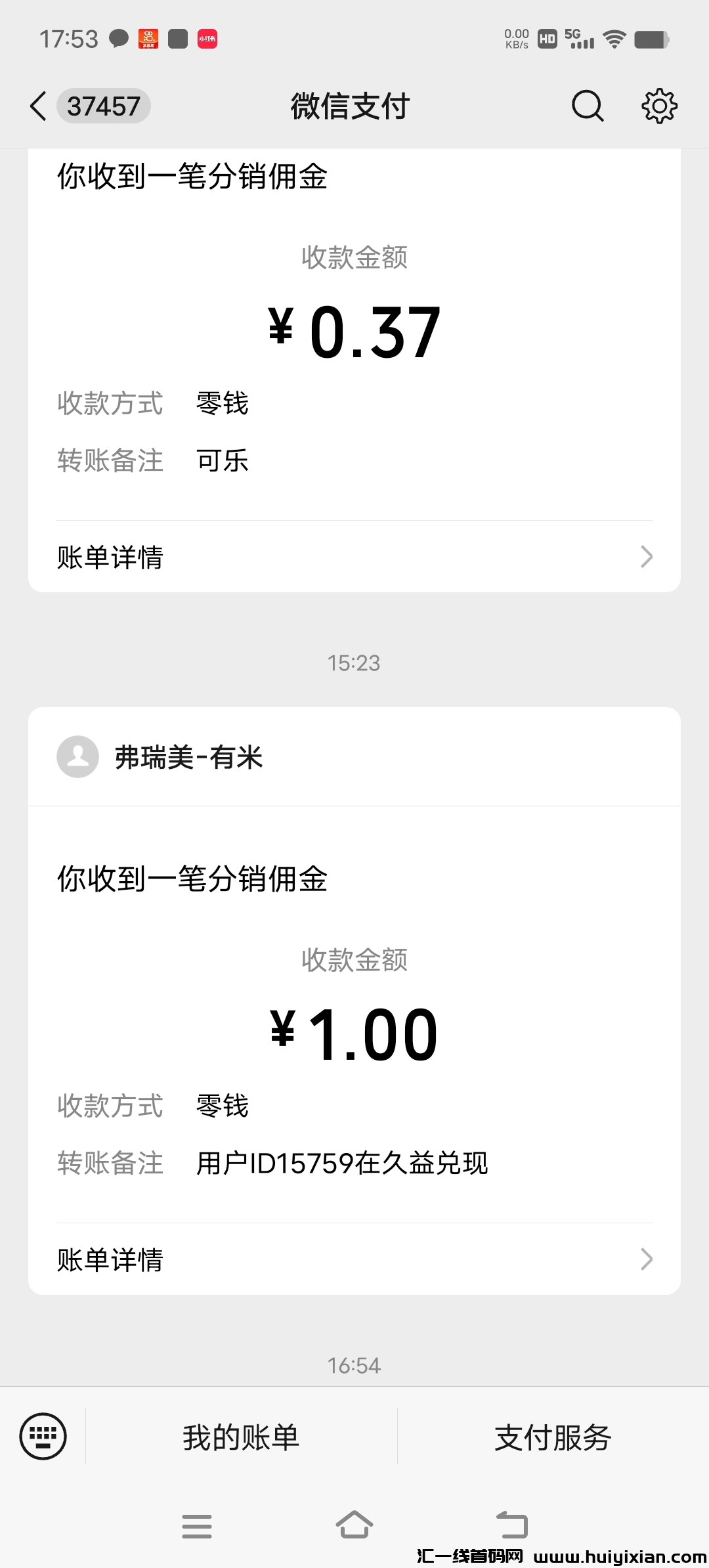Open the system recent apps menu
709x1568 pixels.
pos(197,1526)
